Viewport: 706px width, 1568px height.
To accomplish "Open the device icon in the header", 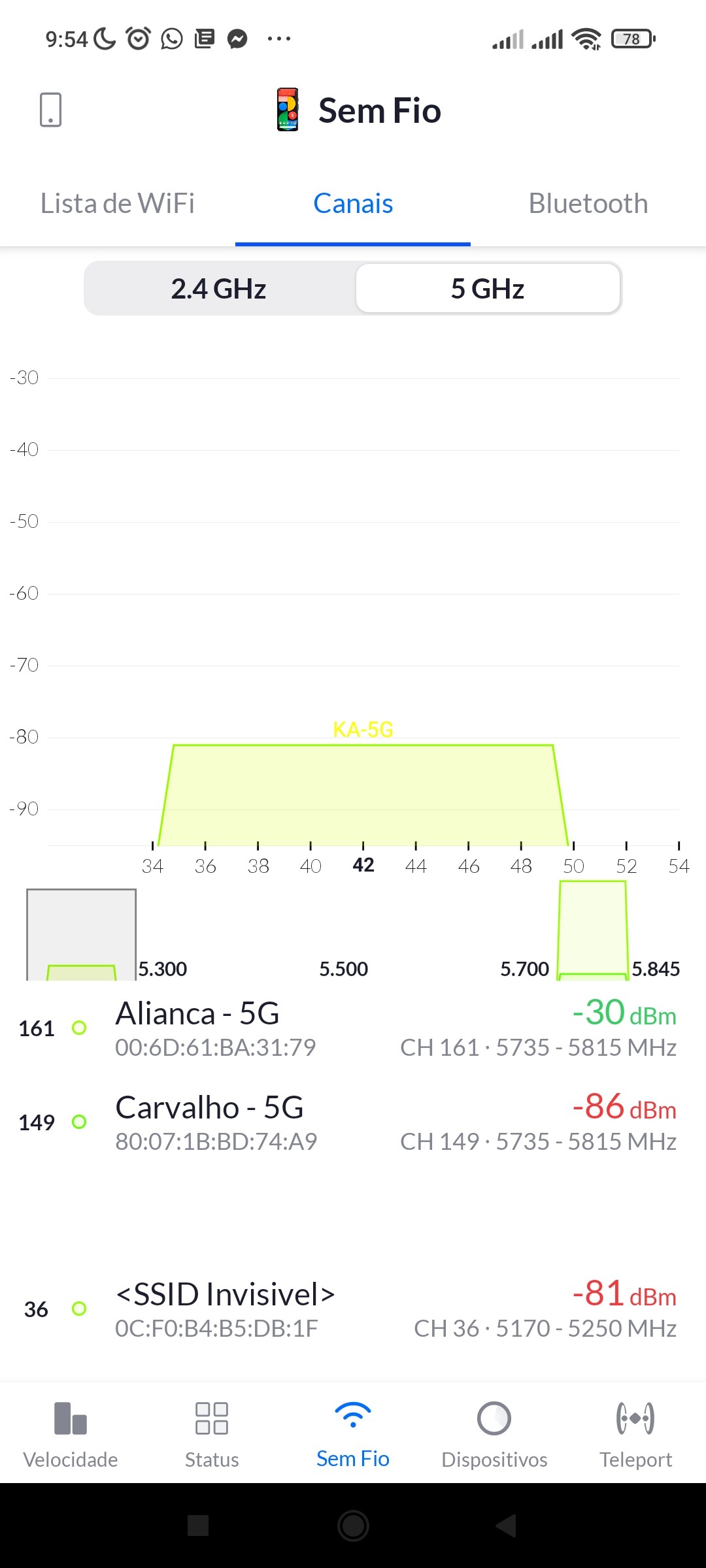I will pyautogui.click(x=50, y=110).
